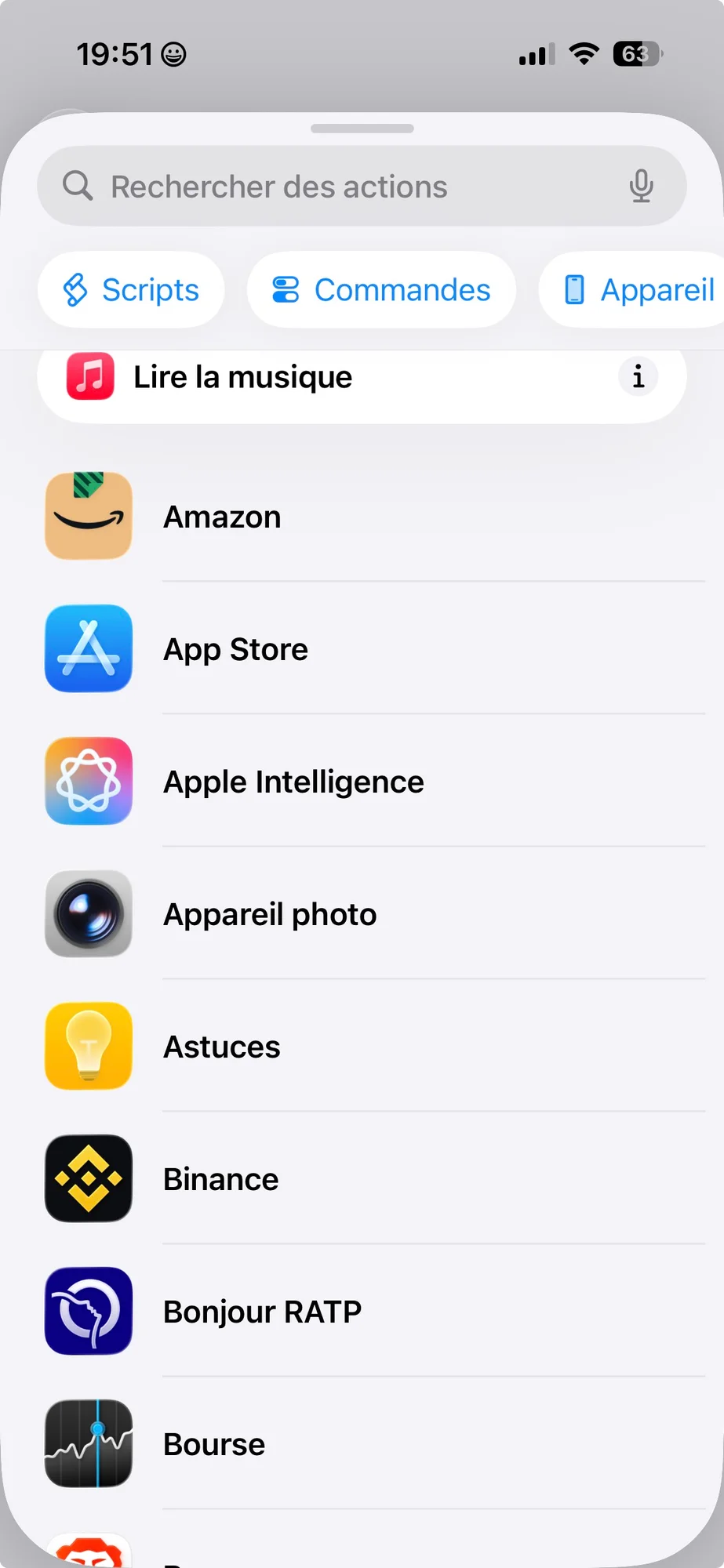
Task: Select Astuces from the app list
Action: 361,1047
